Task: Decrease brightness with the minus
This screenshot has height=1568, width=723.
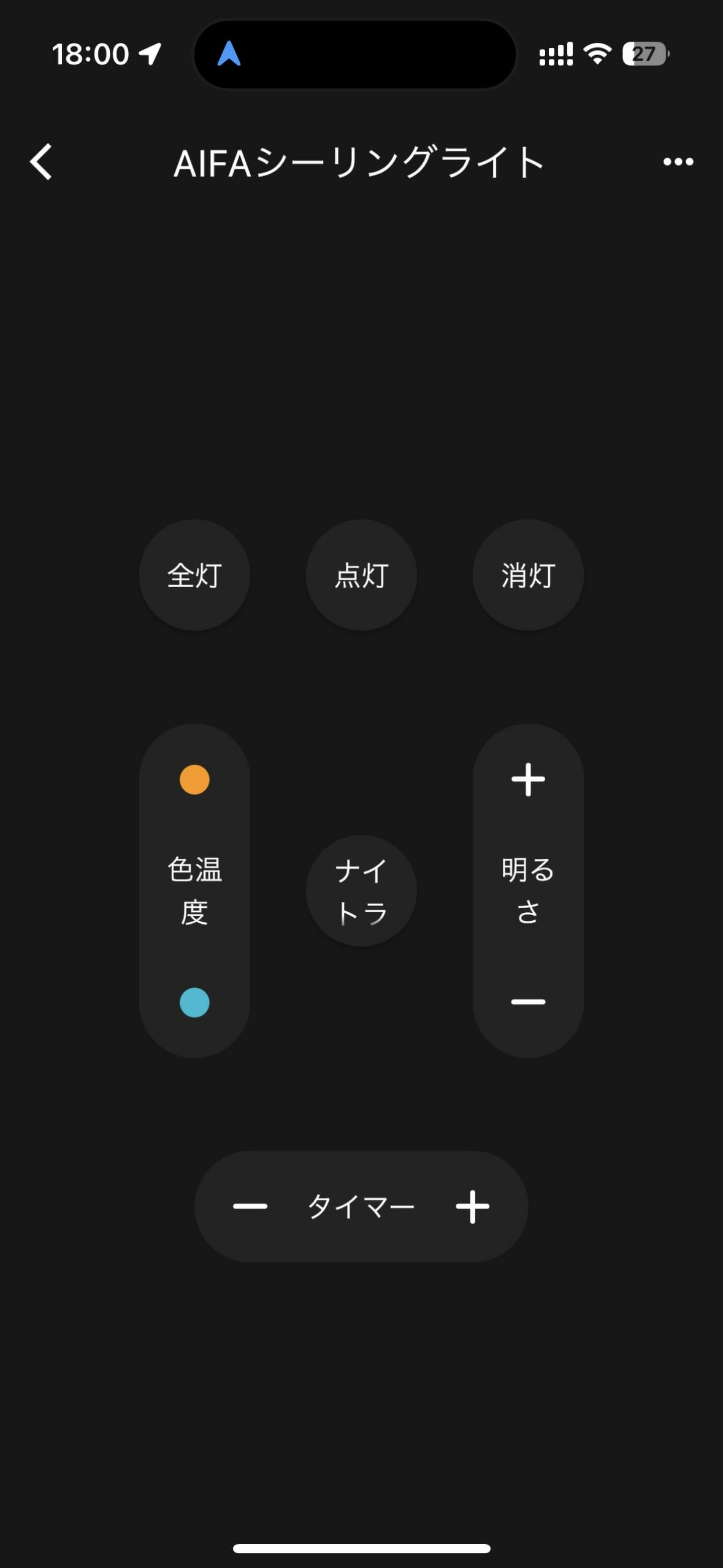Action: pyautogui.click(x=528, y=1002)
